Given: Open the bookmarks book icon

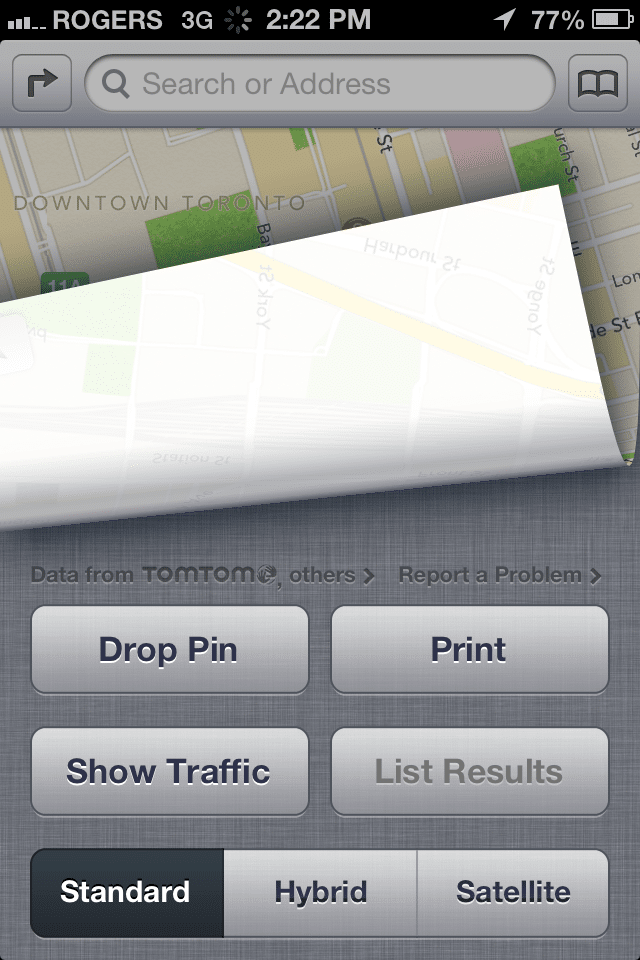Looking at the screenshot, I should pyautogui.click(x=597, y=84).
